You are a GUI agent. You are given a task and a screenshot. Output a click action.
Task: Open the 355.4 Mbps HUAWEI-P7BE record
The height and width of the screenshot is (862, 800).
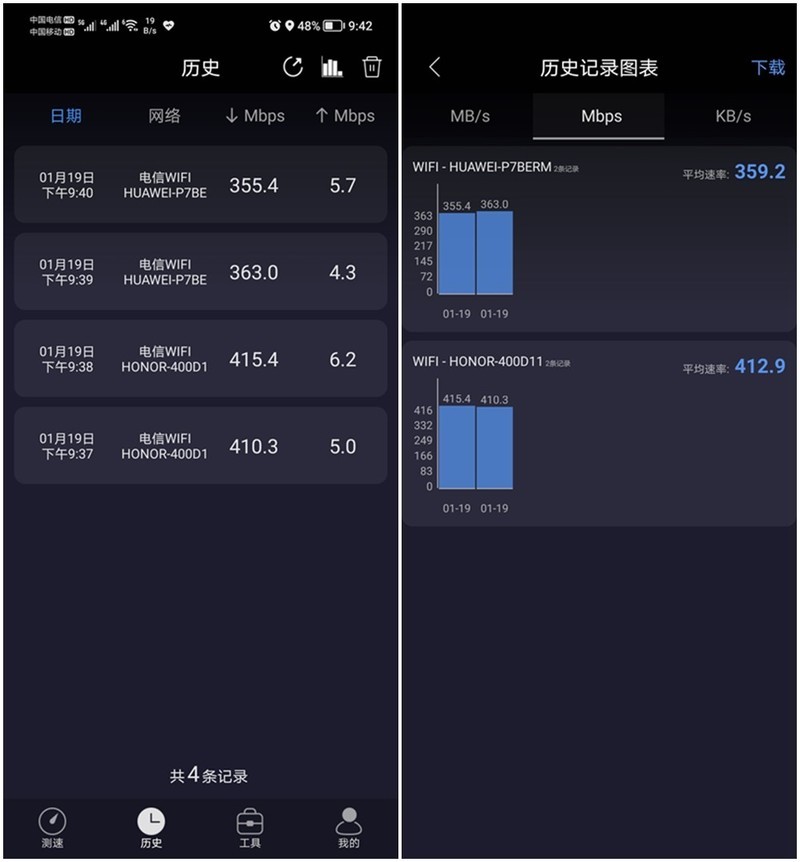[200, 184]
